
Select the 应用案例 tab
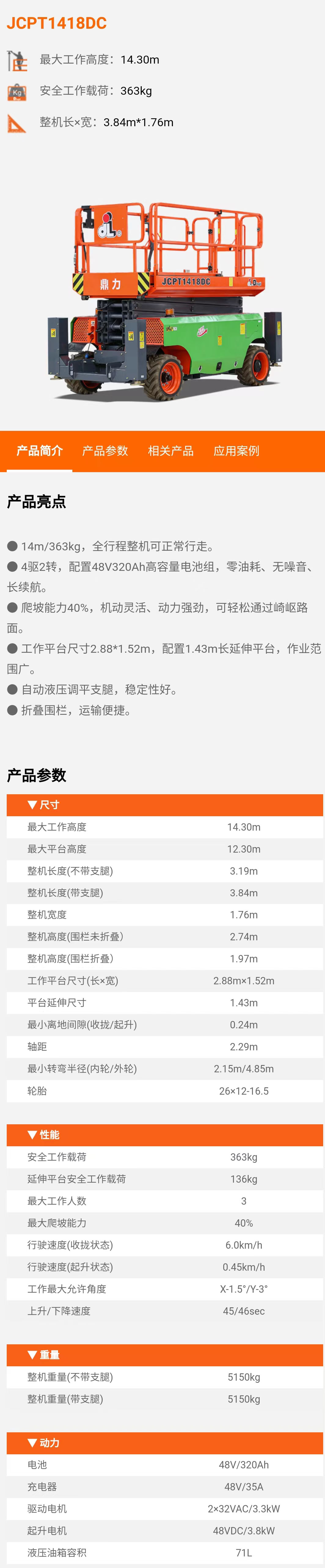[x=236, y=451]
